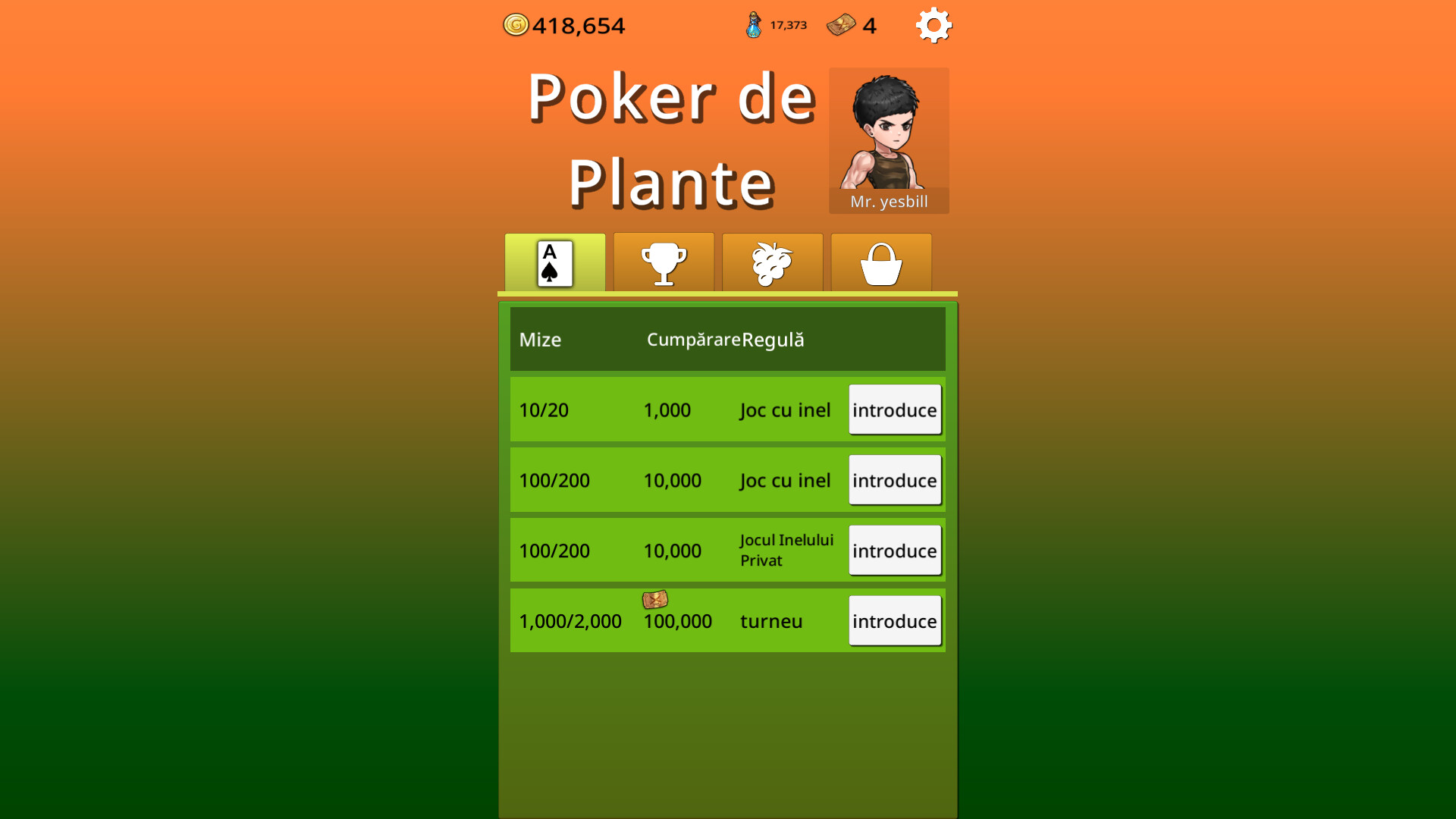Open the Mr. yesbill player profile
Viewport: 1456px width, 819px height.
(888, 140)
